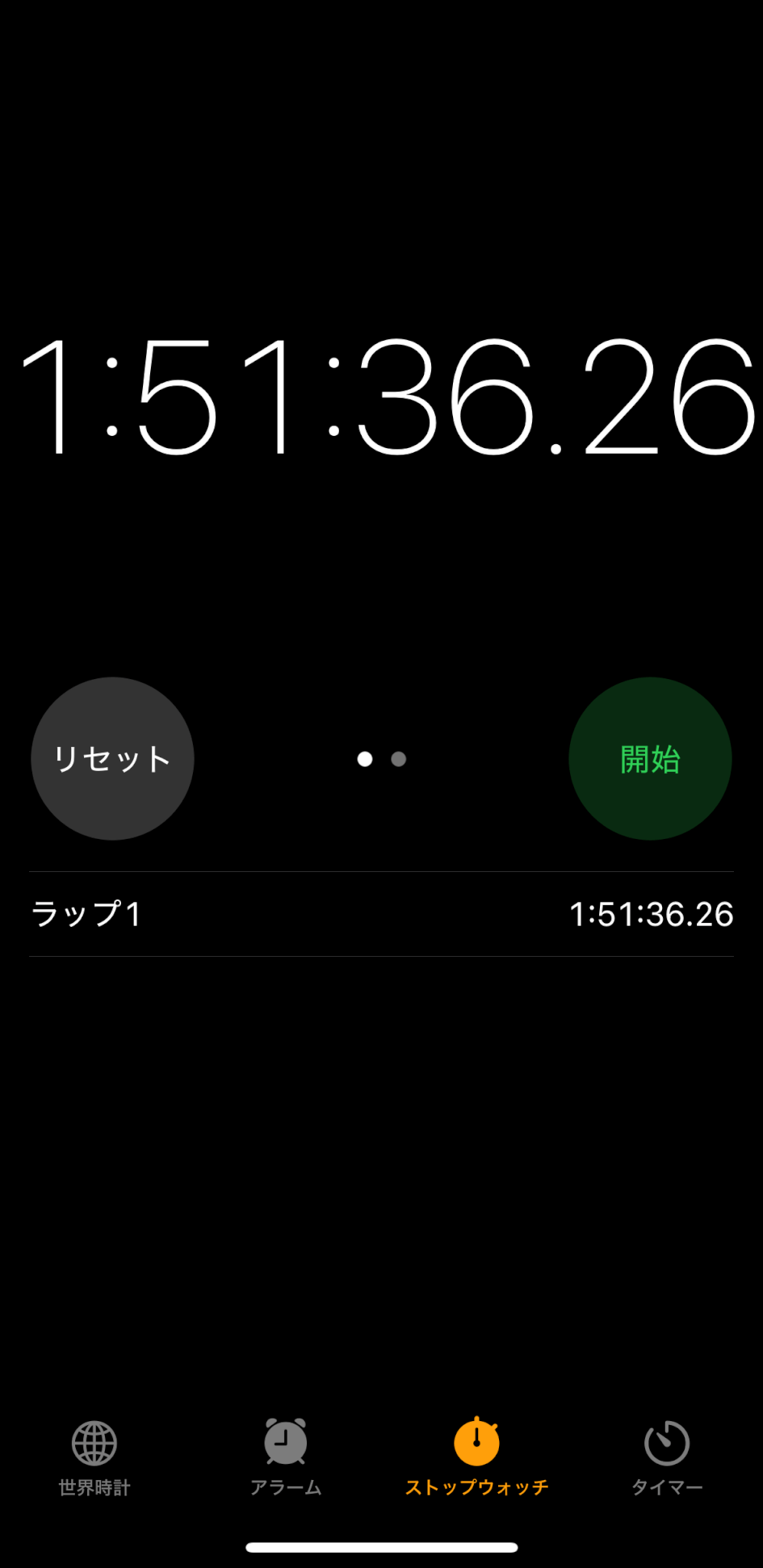This screenshot has height=1568, width=763.
Task: Switch to the 世界時計 tab
Action: point(94,1457)
